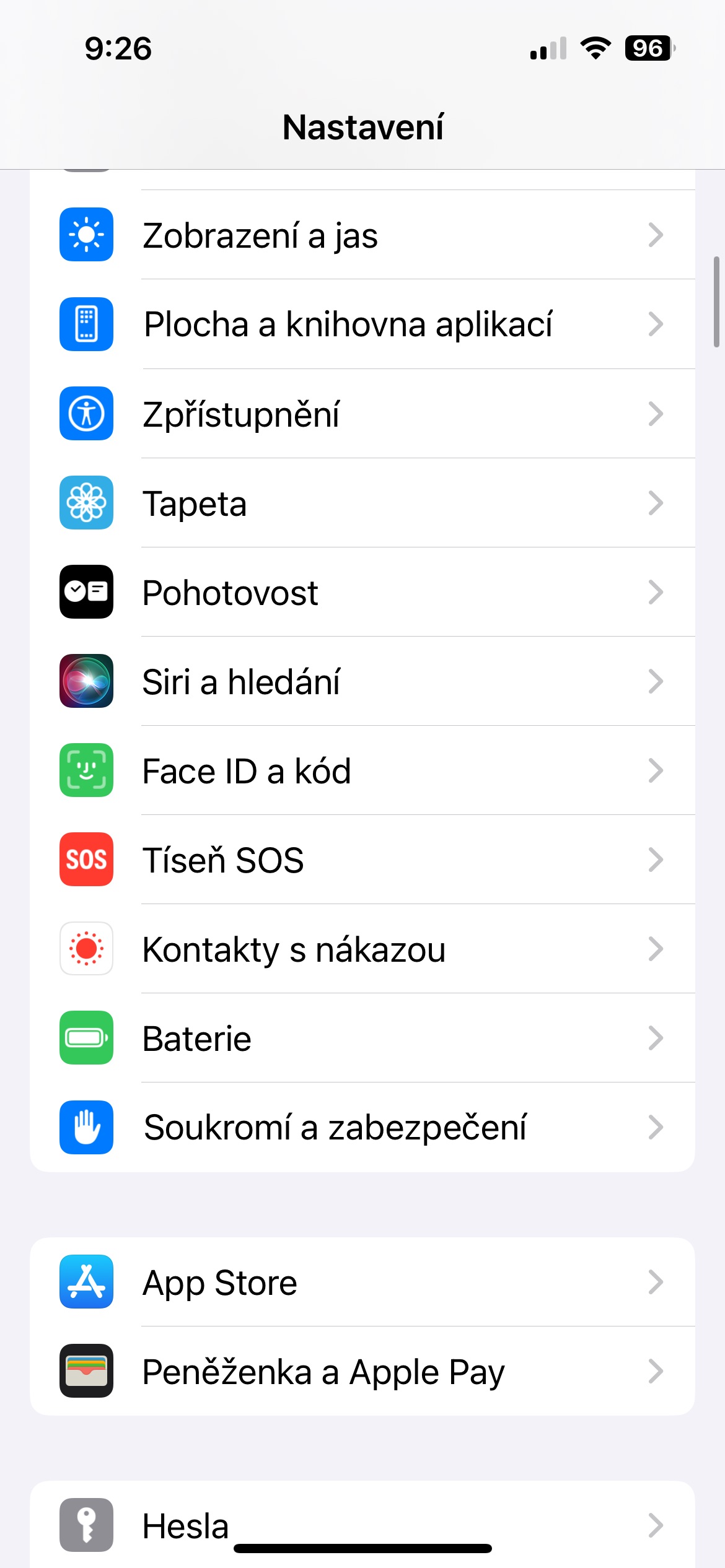Open Zobrazení a jas settings

(x=362, y=235)
